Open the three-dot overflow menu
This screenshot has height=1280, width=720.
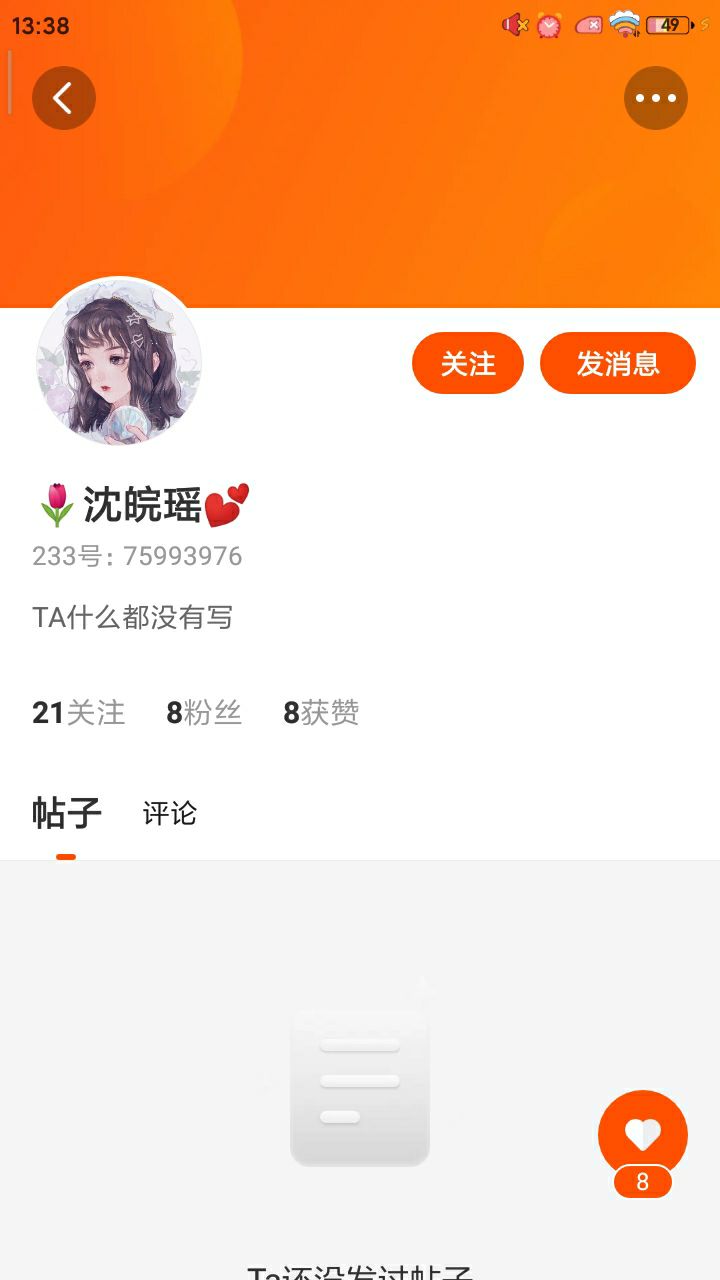pyautogui.click(x=656, y=98)
